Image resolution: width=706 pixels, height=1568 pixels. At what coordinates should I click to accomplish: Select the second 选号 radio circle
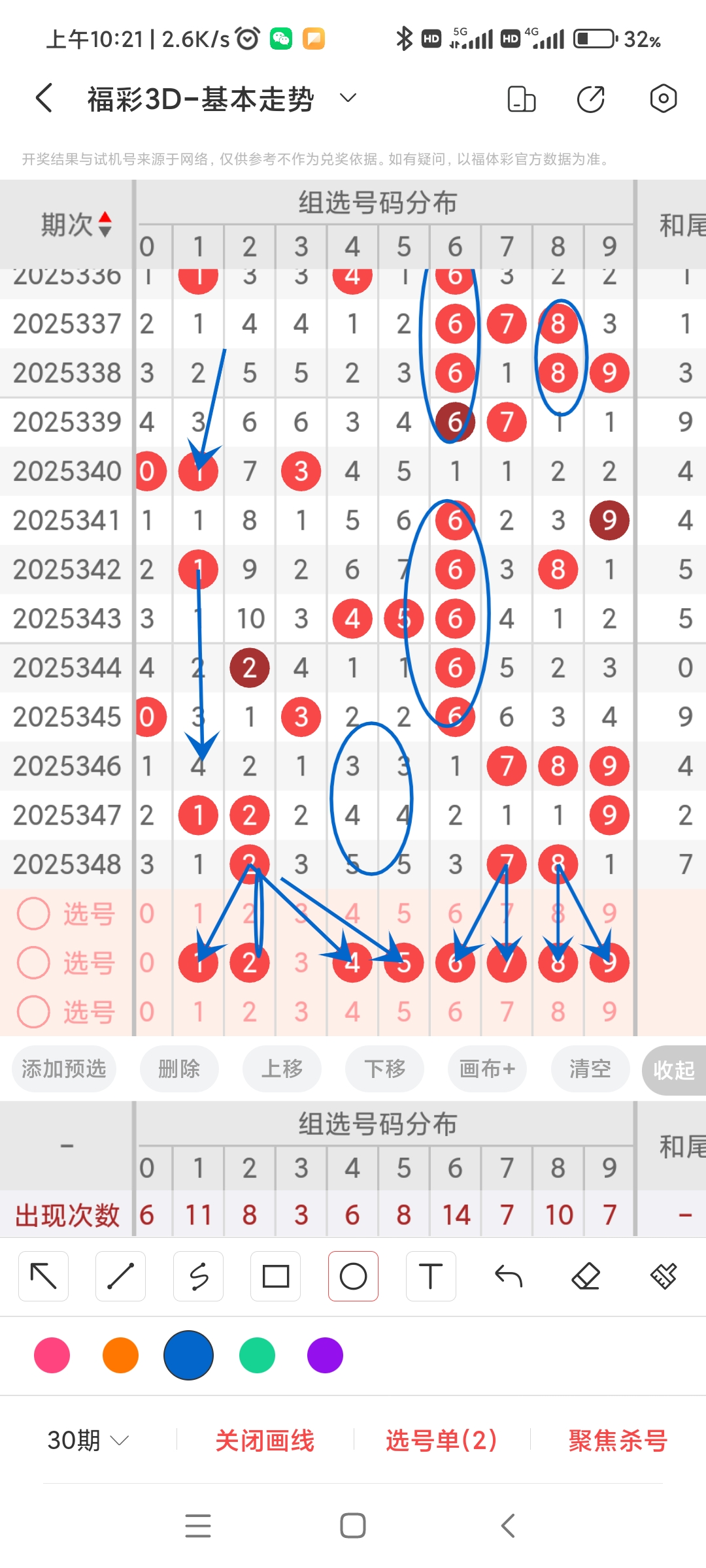[33, 962]
